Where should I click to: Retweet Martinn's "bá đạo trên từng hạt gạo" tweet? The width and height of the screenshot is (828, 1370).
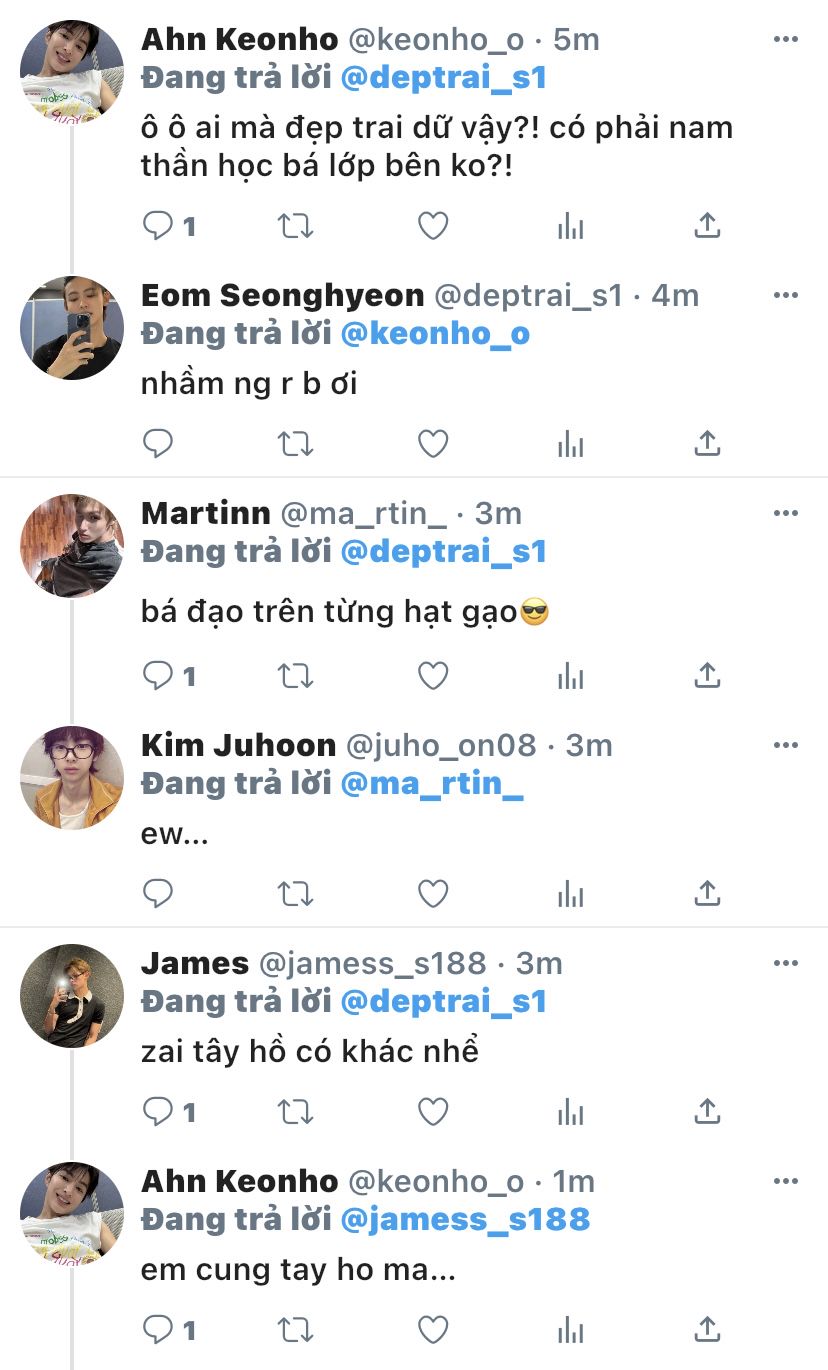click(295, 677)
